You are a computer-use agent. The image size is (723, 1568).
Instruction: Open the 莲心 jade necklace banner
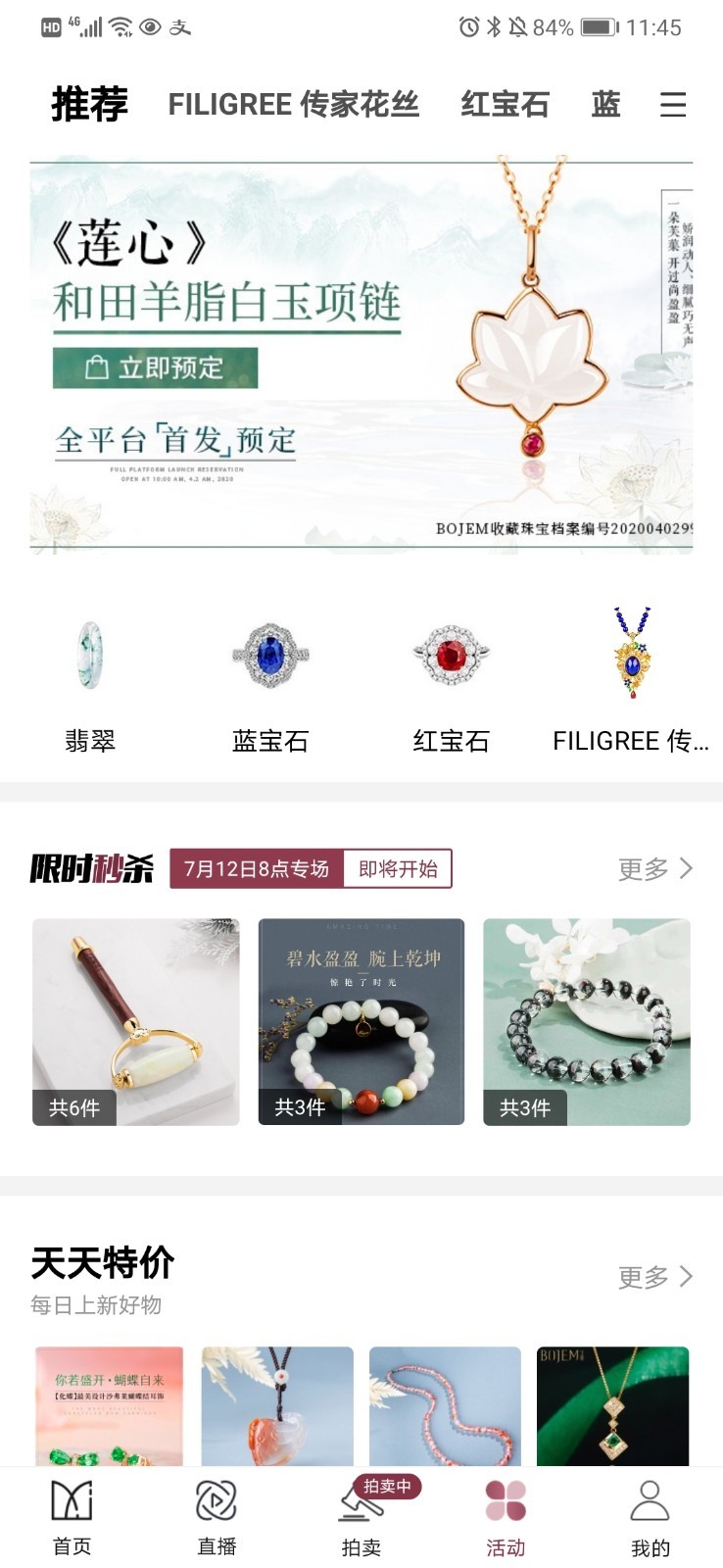click(361, 355)
